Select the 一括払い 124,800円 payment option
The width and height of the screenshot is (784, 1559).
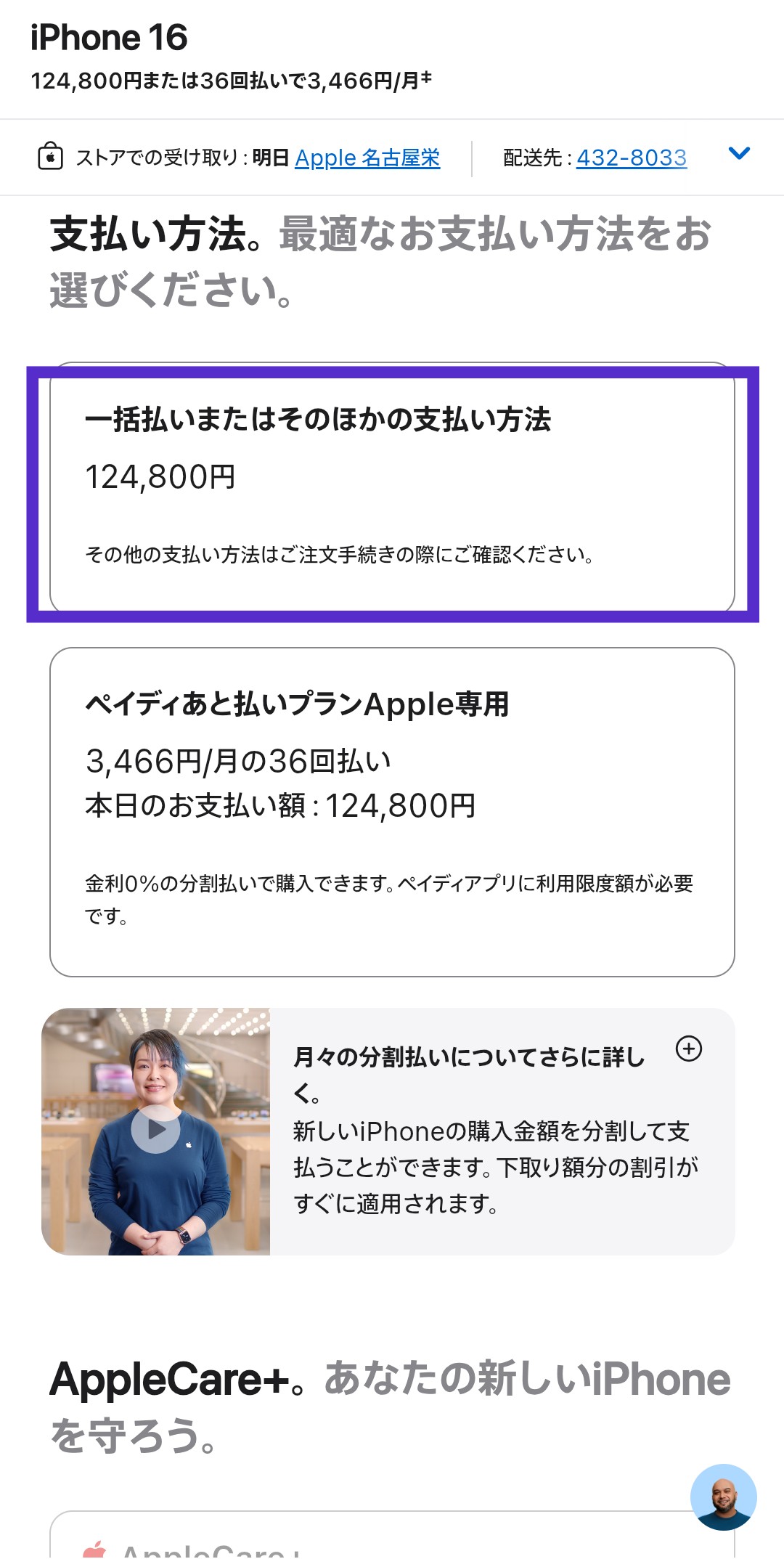[x=392, y=488]
